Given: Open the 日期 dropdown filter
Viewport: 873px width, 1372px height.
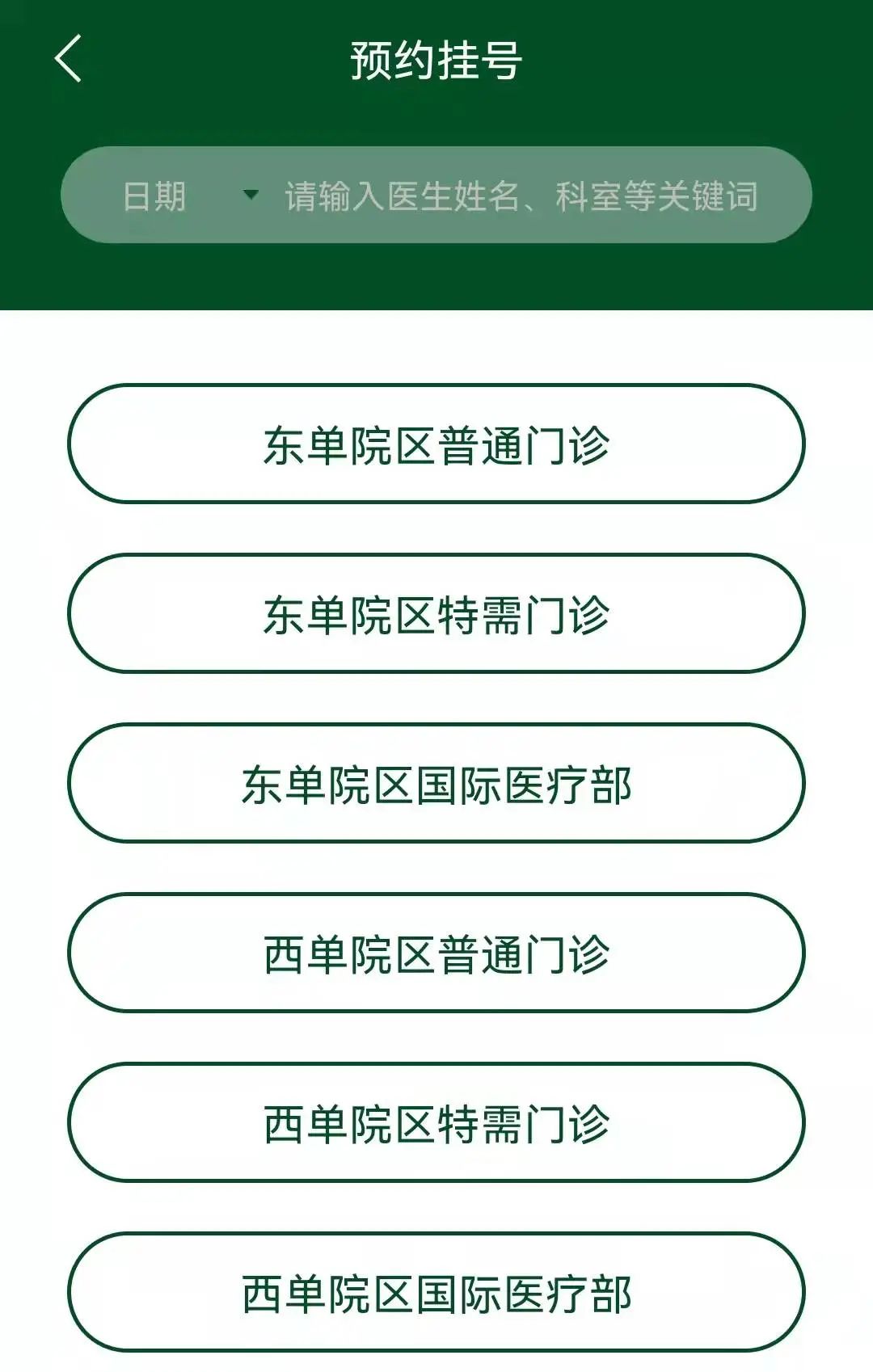Looking at the screenshot, I should click(188, 196).
